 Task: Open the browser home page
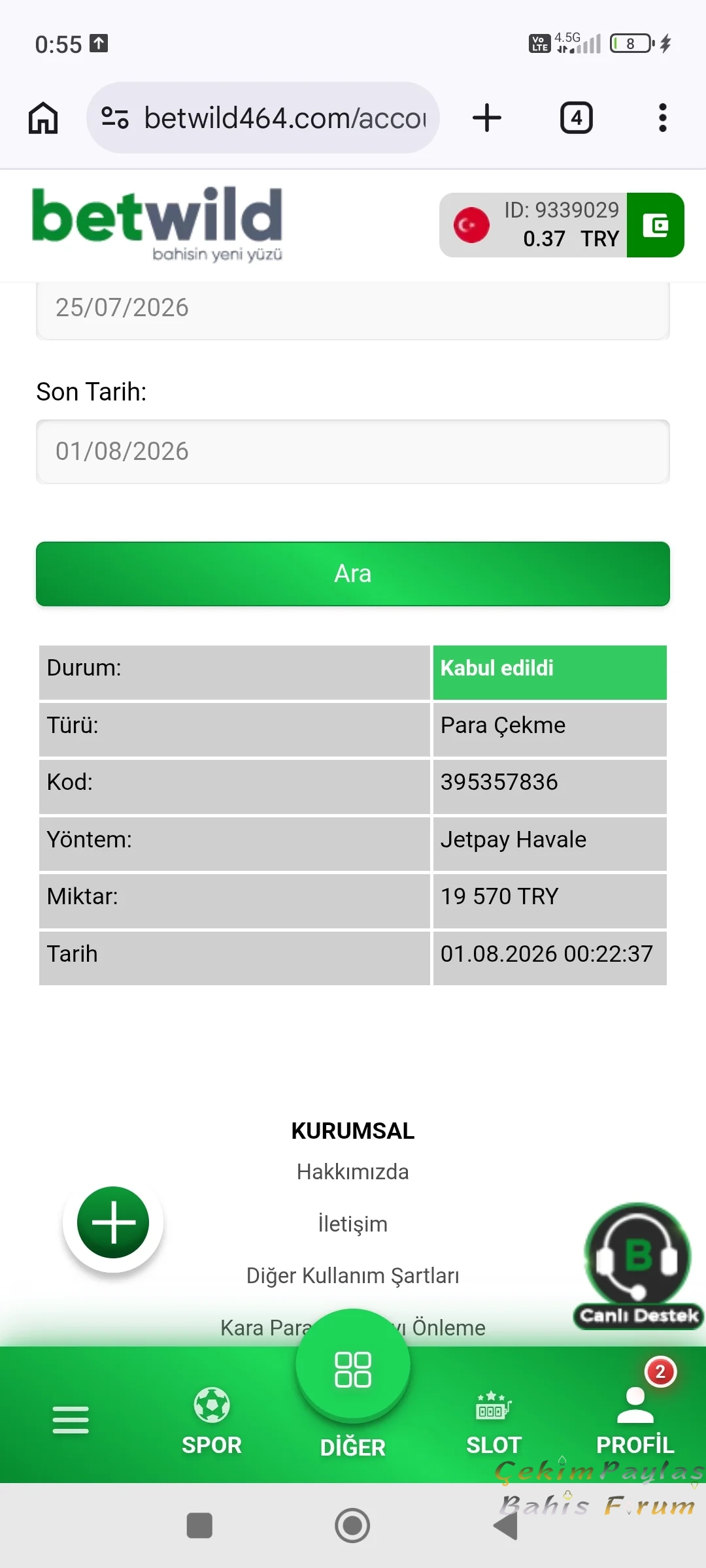coord(43,118)
